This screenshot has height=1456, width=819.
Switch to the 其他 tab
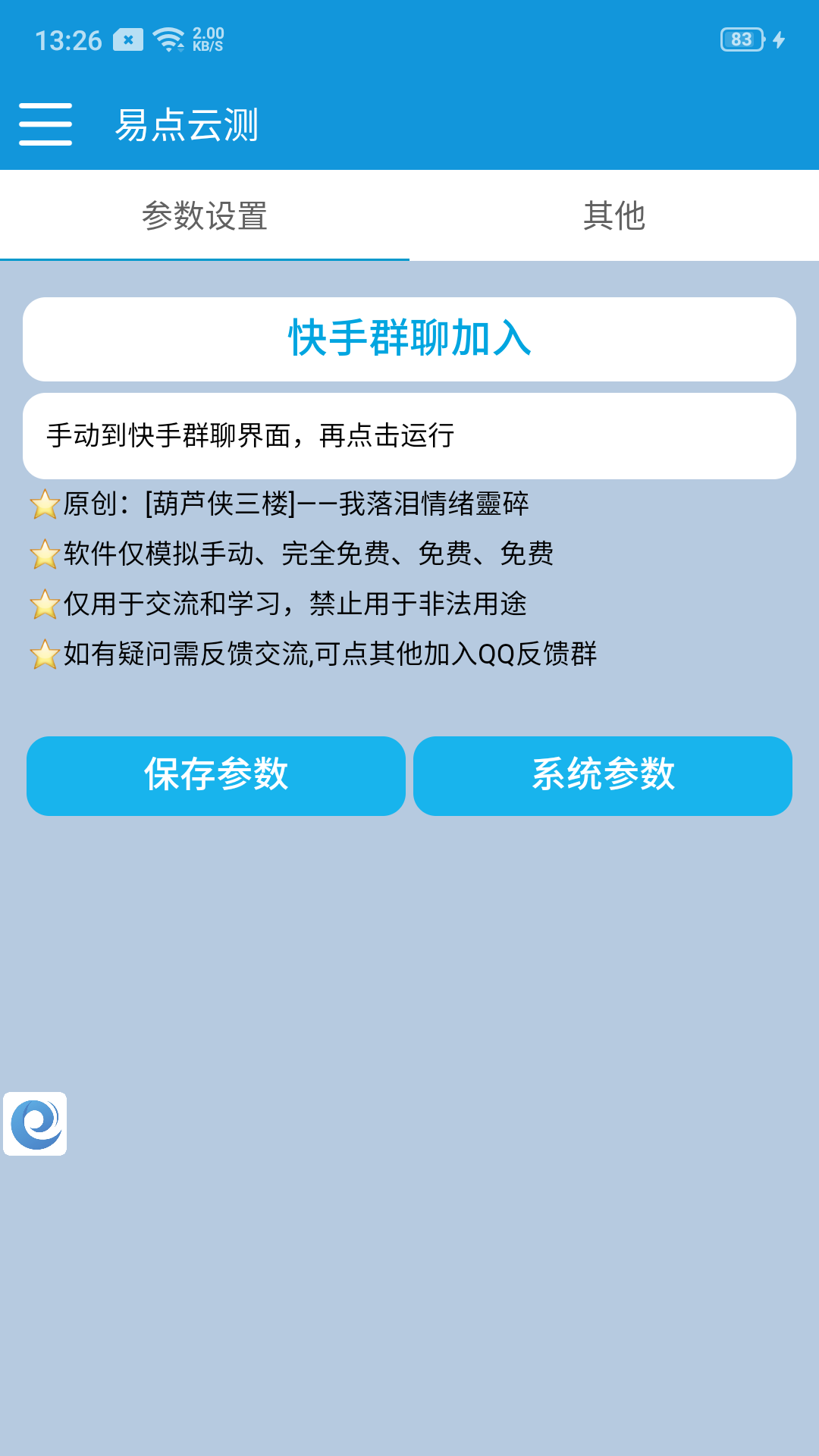click(x=613, y=216)
